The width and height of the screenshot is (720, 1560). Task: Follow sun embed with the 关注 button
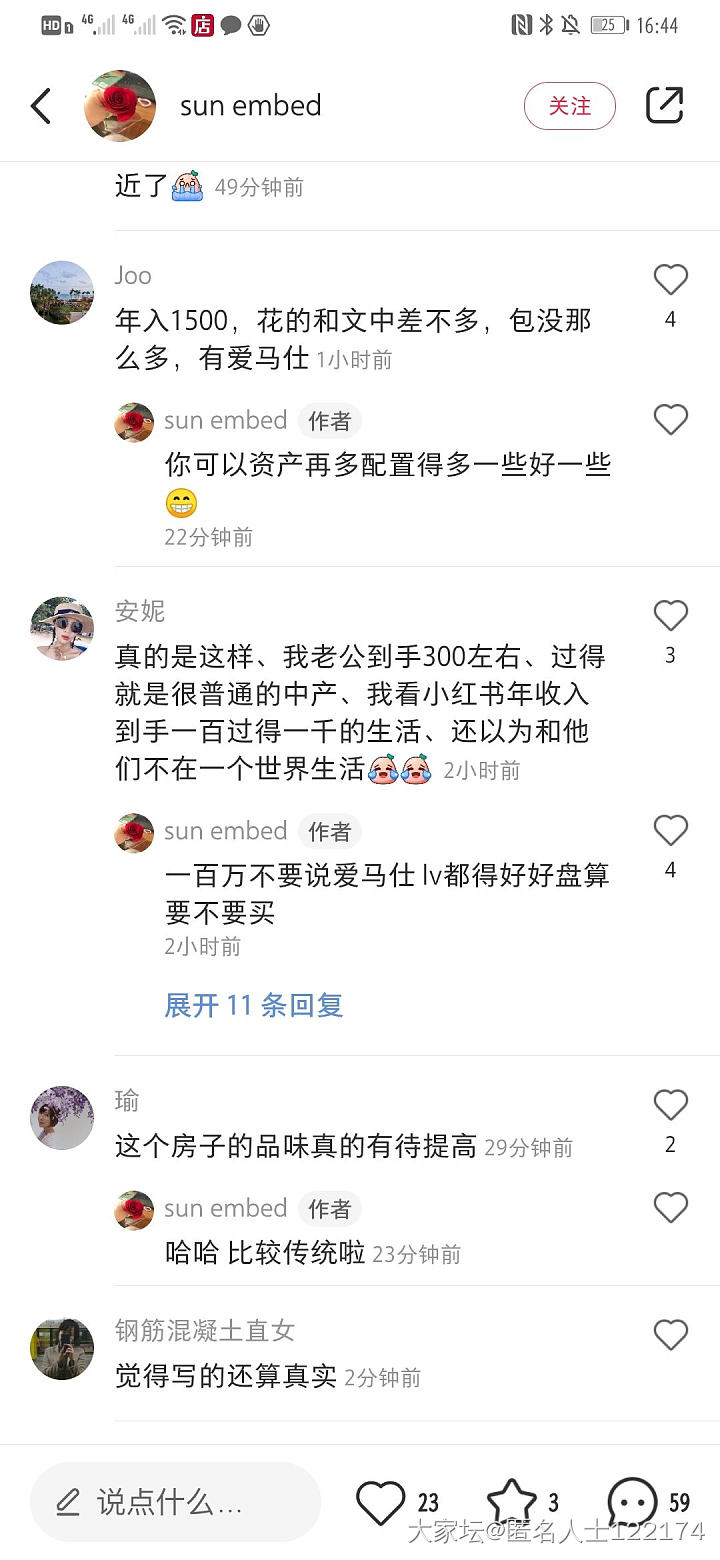coord(569,106)
